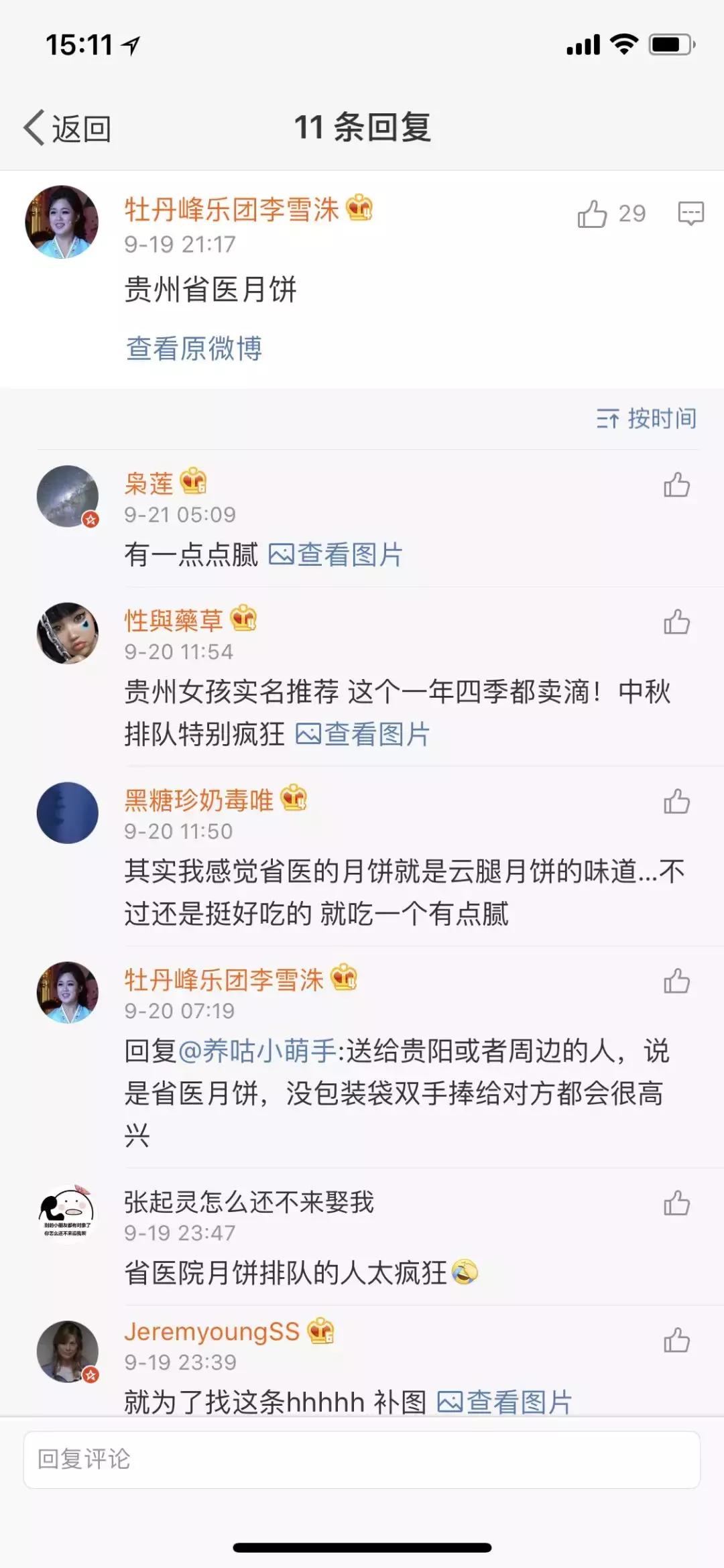Click the crown badge next to 黑糖珍奶毒唯
This screenshot has height=1568, width=724.
tap(294, 799)
